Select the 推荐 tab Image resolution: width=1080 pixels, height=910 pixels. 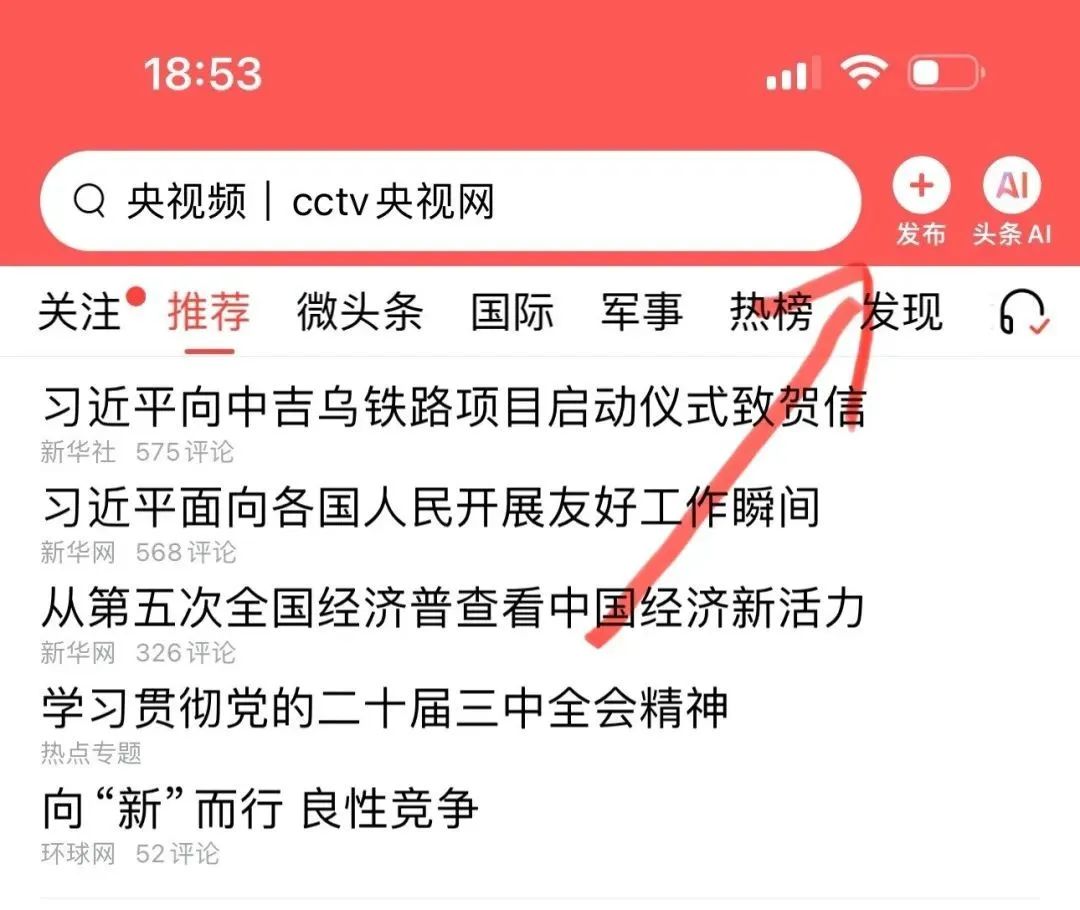[x=209, y=312]
